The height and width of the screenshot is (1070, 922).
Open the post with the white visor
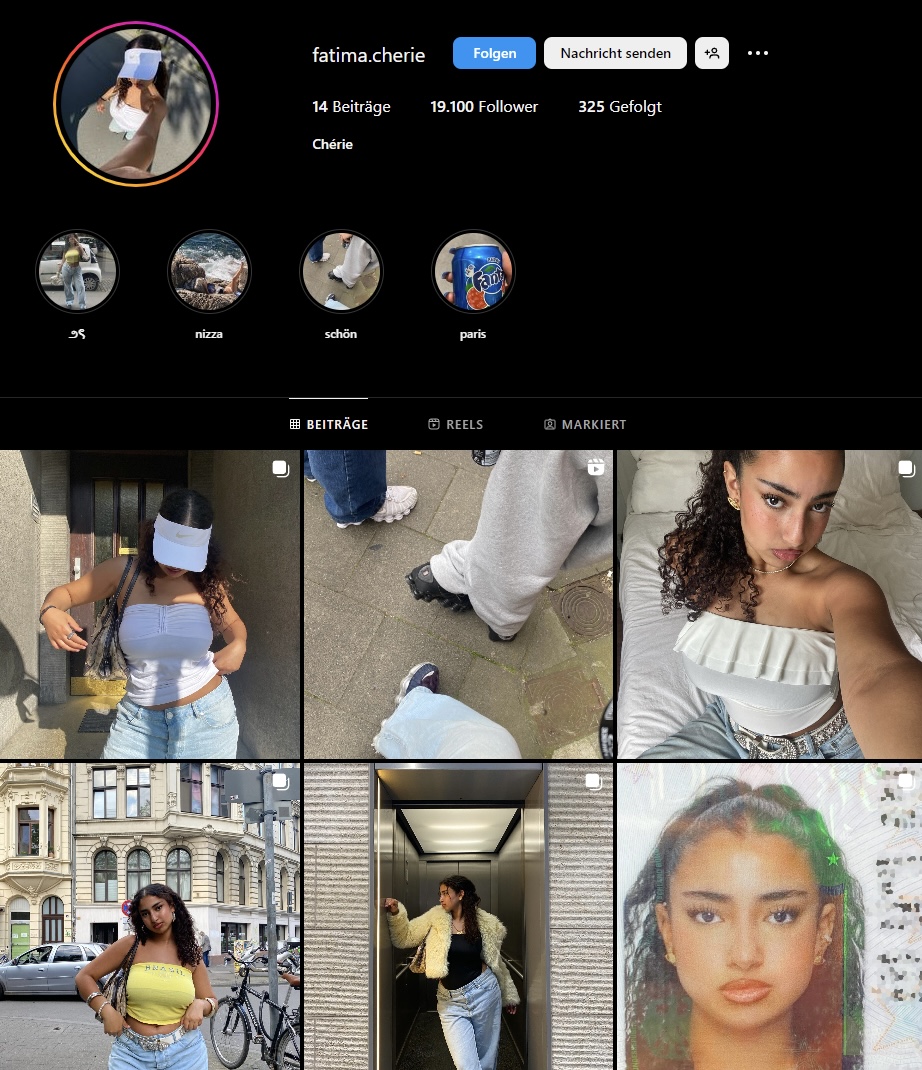150,604
